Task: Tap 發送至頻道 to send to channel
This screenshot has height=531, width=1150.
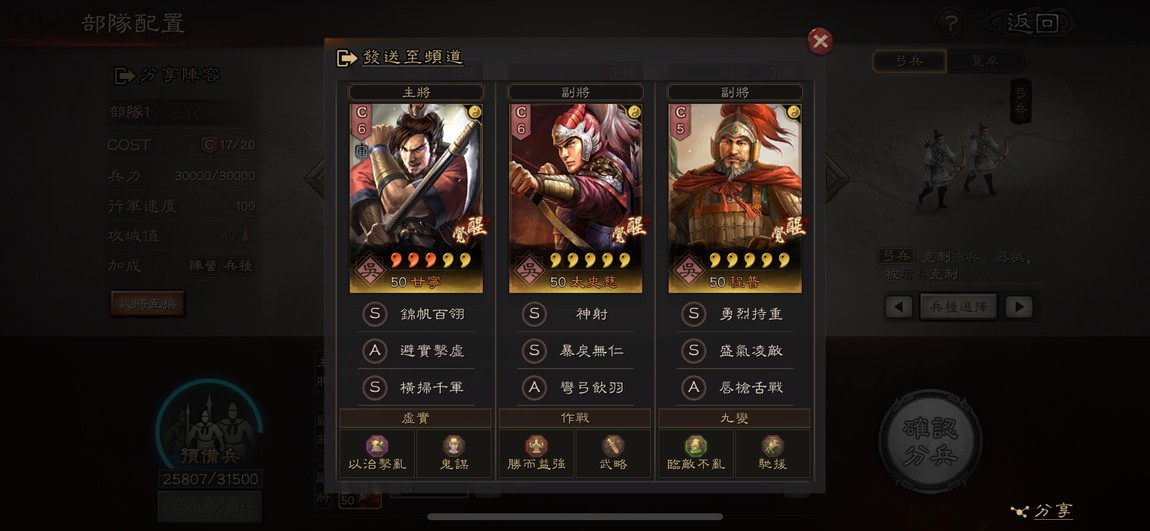Action: (400, 57)
